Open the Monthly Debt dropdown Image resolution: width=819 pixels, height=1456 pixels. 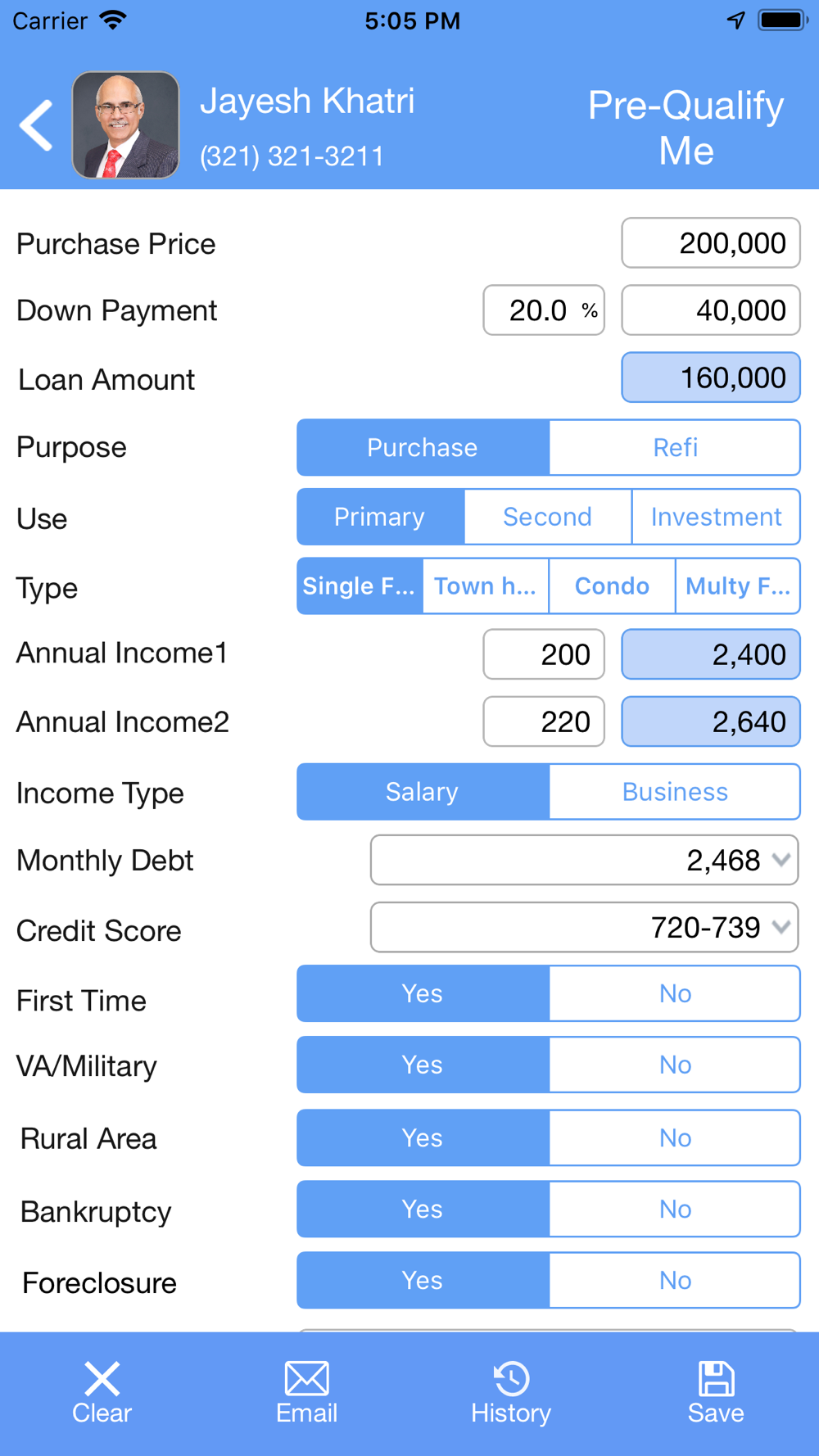click(585, 860)
